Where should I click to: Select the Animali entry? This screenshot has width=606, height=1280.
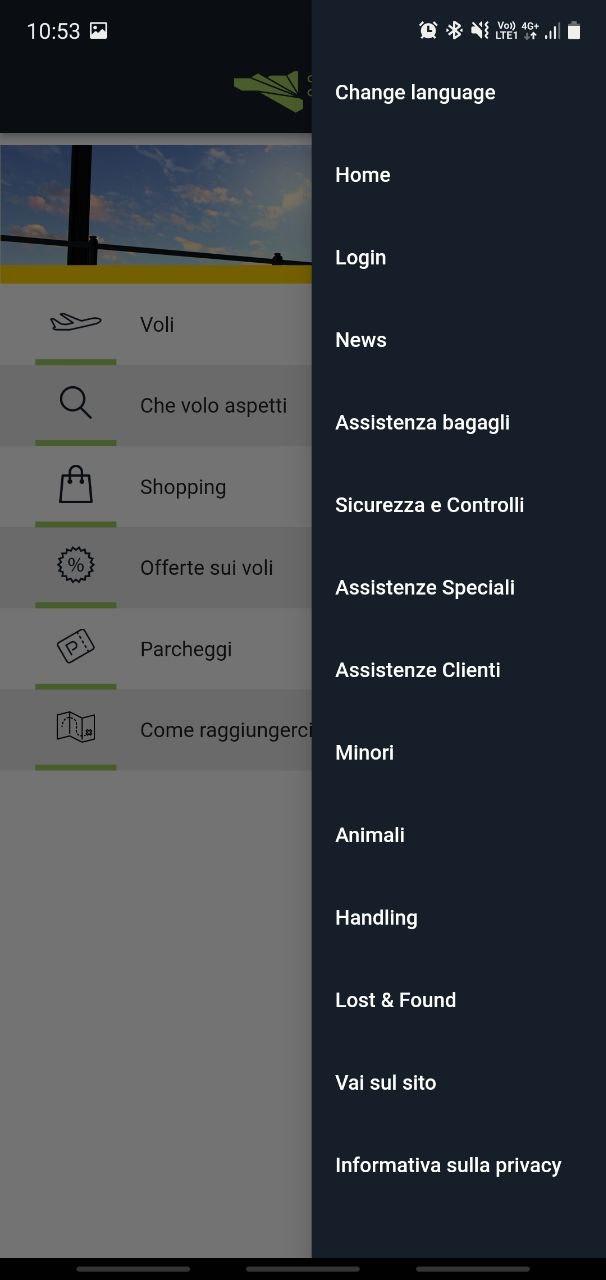[370, 835]
